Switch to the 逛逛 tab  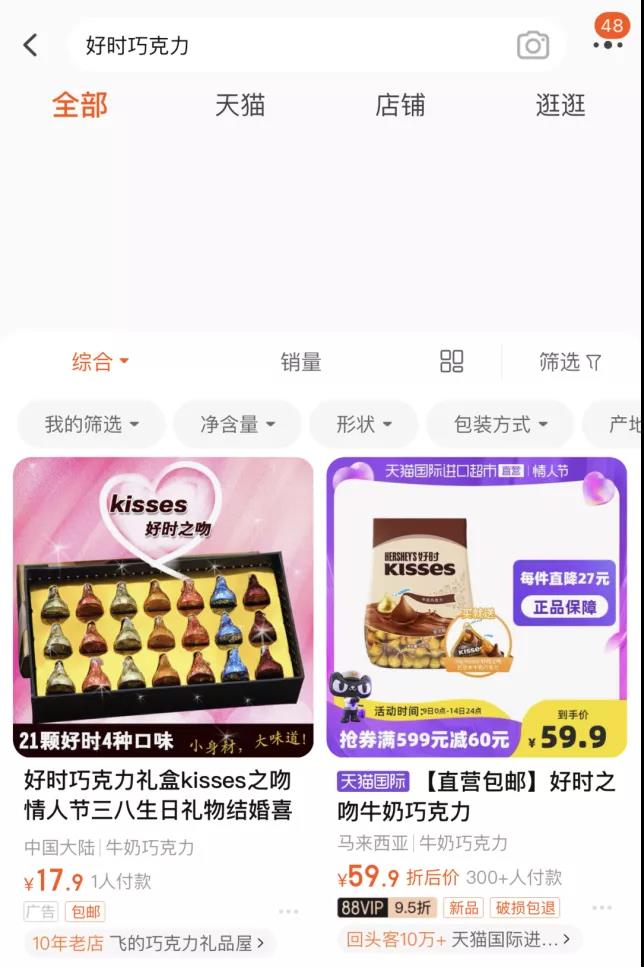560,105
